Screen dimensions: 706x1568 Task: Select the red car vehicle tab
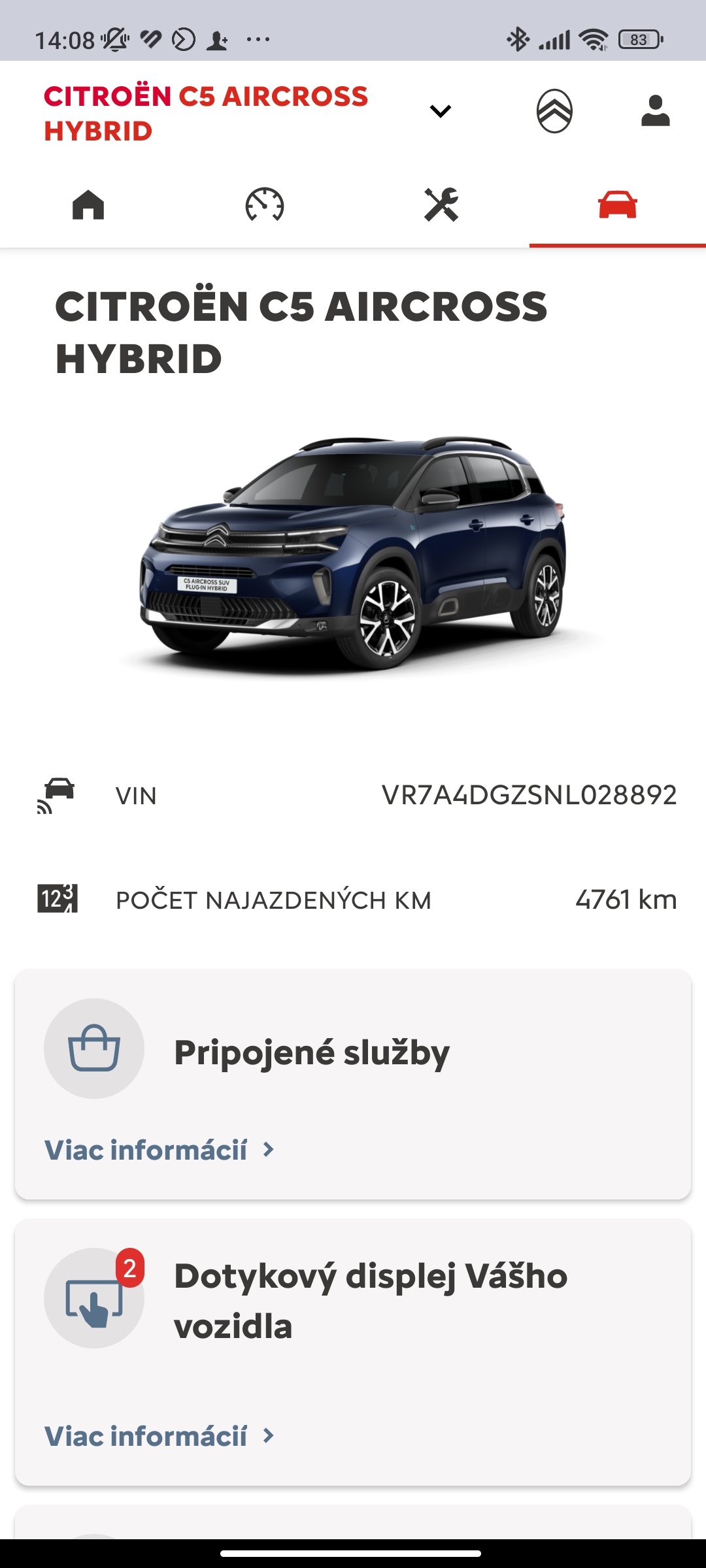(x=618, y=204)
